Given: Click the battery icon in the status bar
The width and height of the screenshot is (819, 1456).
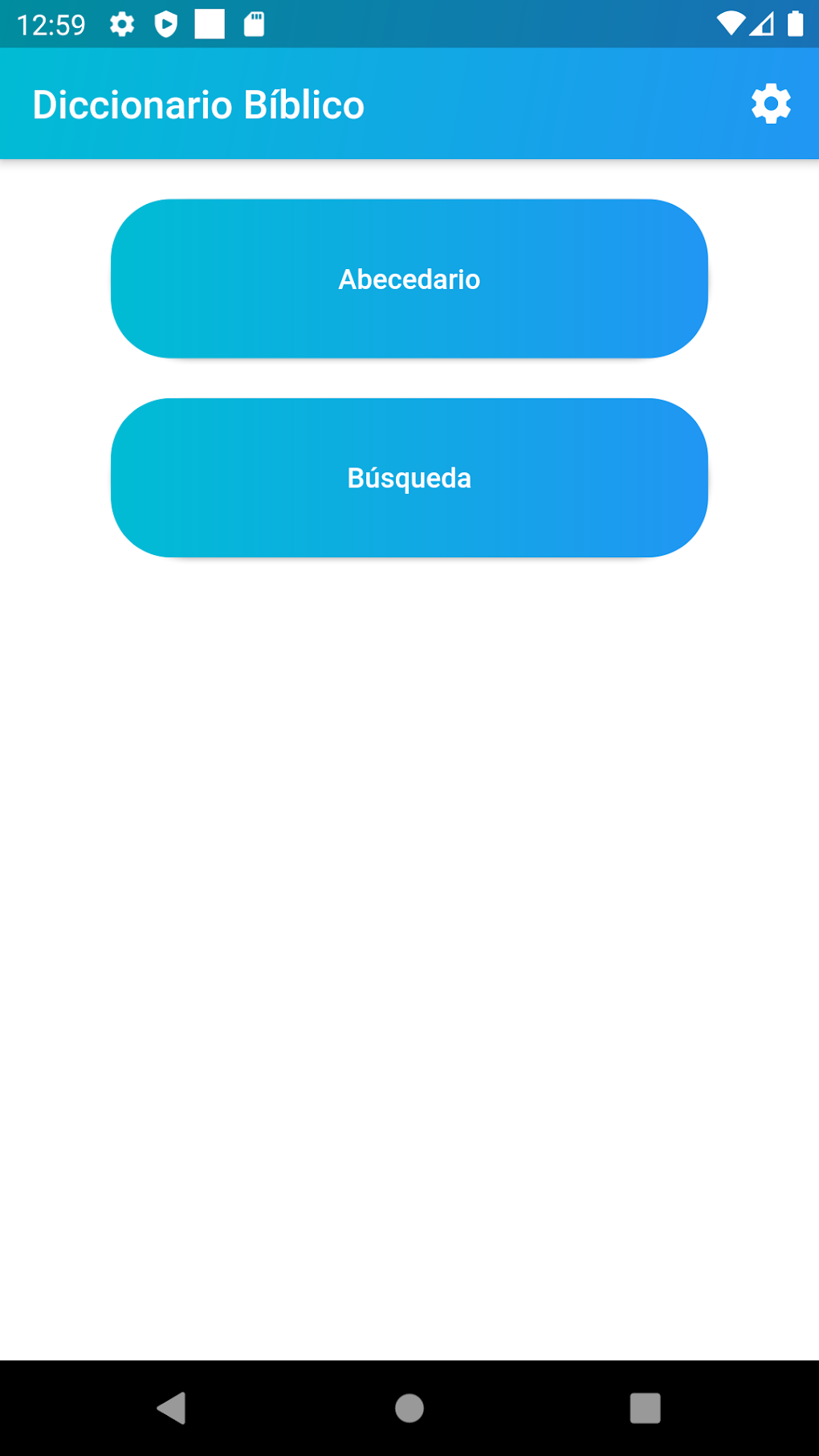Looking at the screenshot, I should [796, 24].
